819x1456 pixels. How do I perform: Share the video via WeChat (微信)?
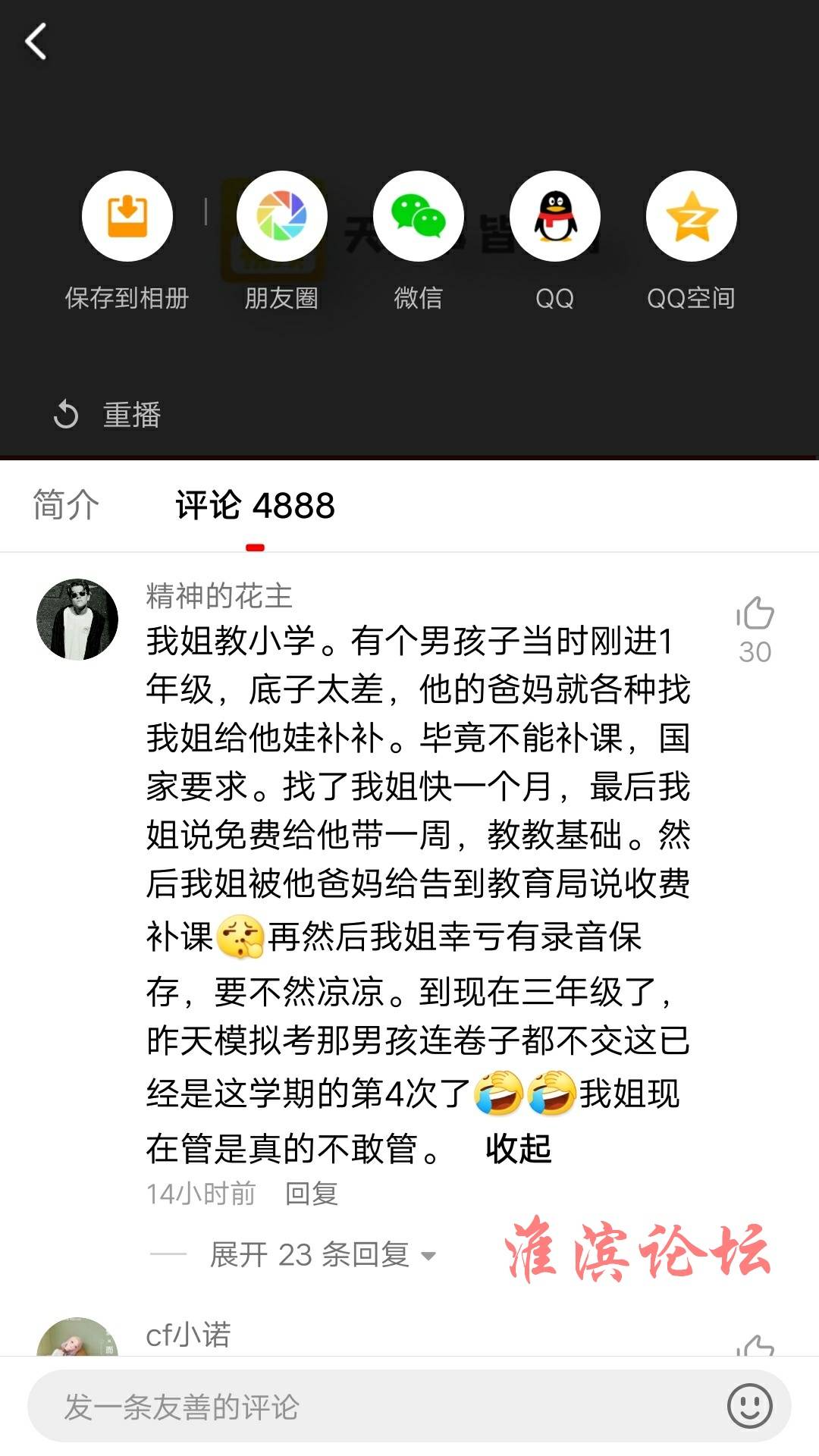point(419,217)
